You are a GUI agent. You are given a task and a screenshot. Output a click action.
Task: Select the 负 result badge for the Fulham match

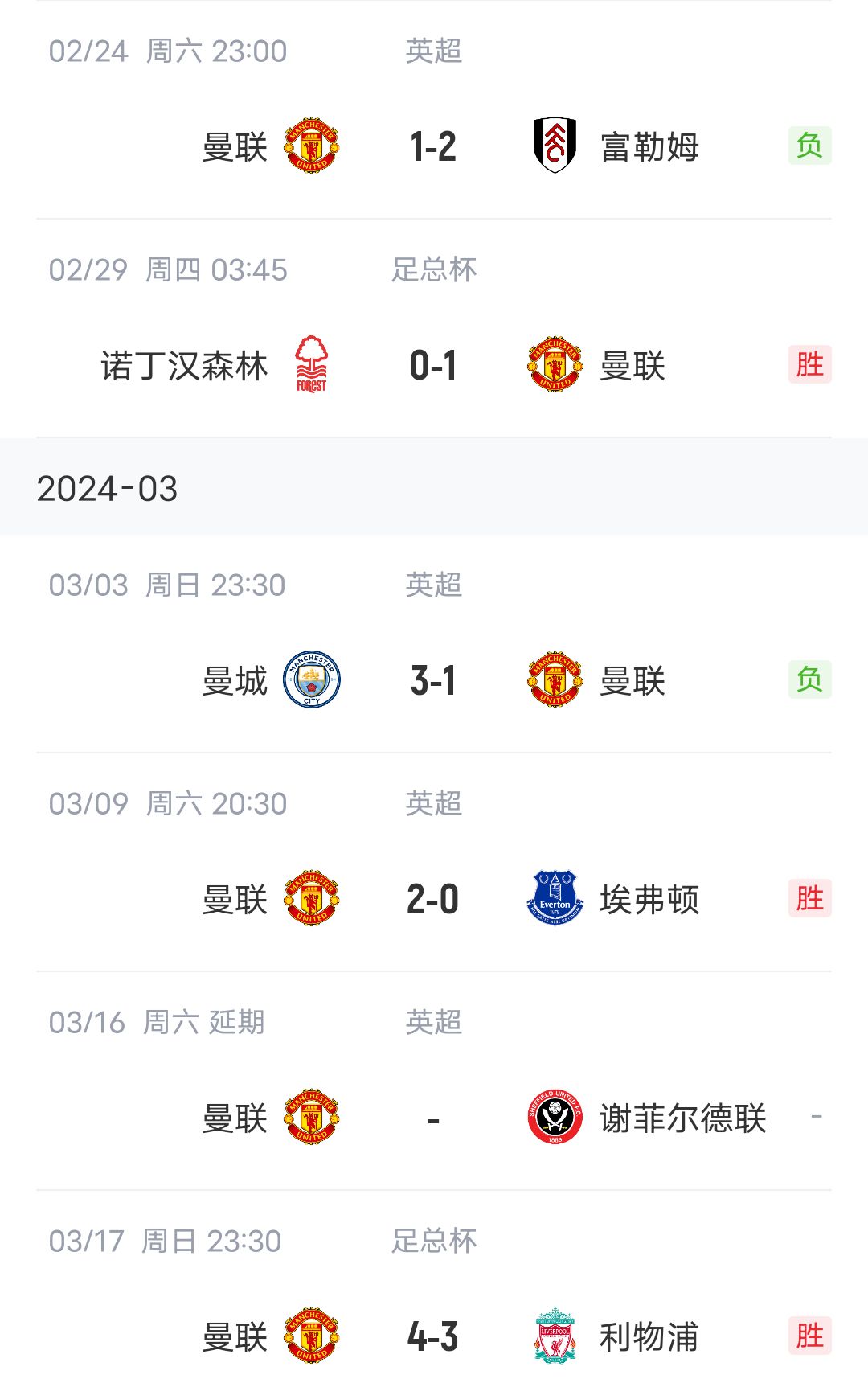[810, 146]
